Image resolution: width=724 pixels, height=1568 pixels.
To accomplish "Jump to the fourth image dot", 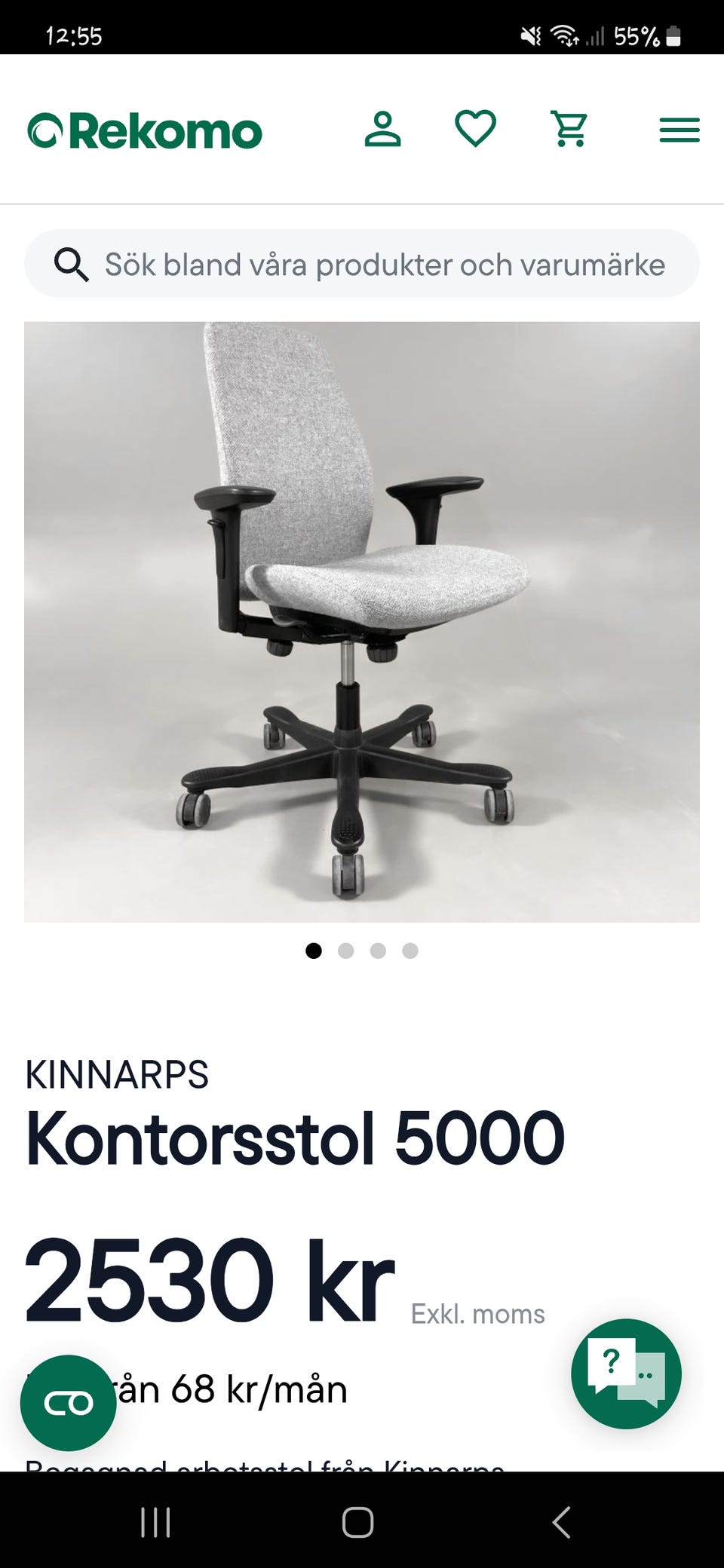I will coord(410,951).
